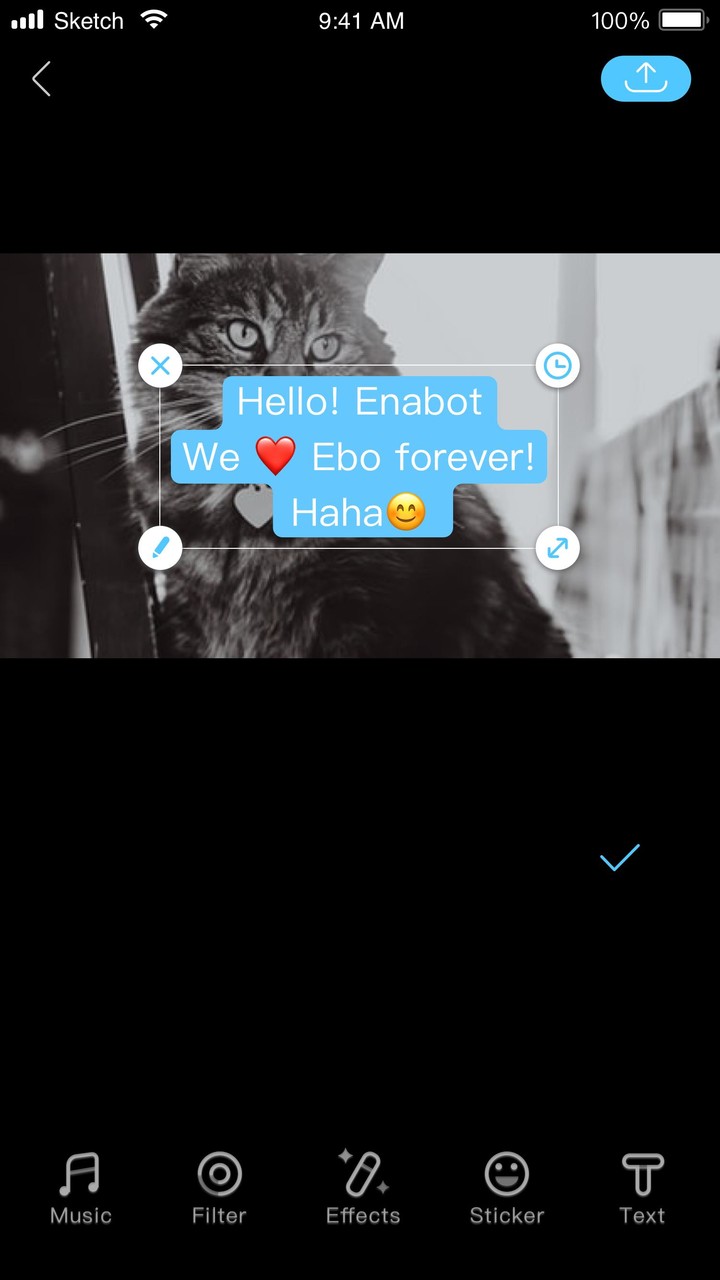Viewport: 720px width, 1280px height.
Task: Edit the text using the pencil handle
Action: pyautogui.click(x=160, y=548)
